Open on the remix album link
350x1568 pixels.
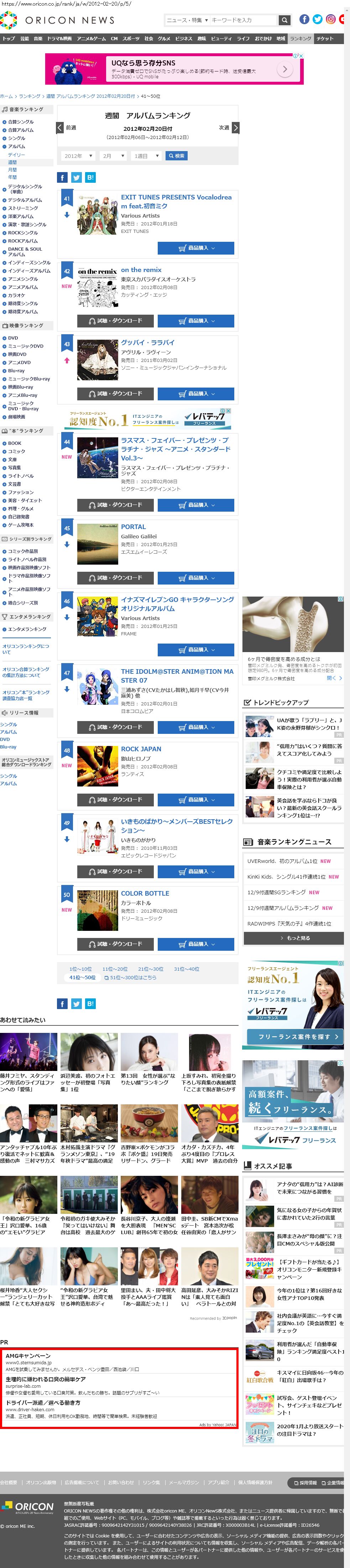[x=141, y=270]
